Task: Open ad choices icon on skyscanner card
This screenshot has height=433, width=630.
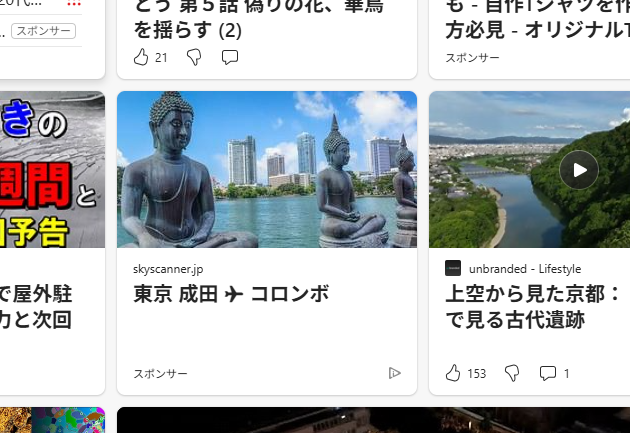Action: (x=395, y=373)
